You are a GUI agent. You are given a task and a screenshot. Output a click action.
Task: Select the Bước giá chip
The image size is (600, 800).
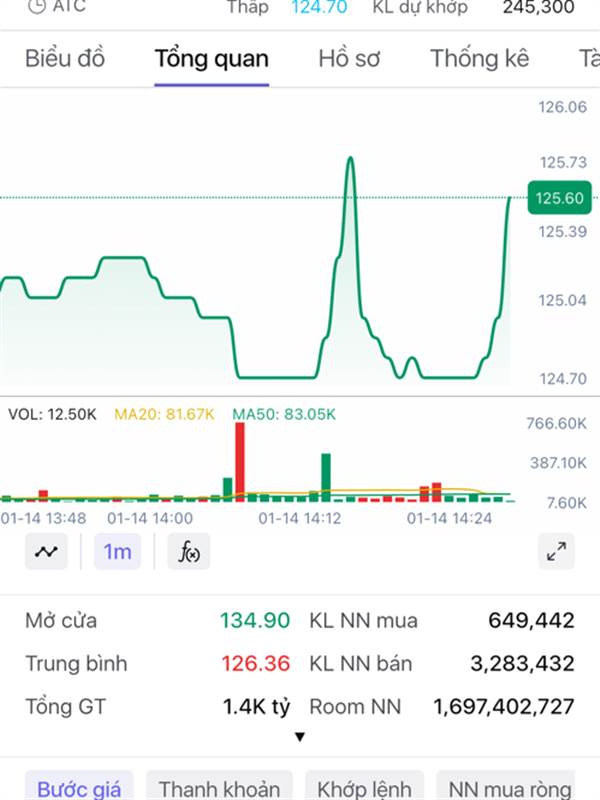(x=78, y=788)
